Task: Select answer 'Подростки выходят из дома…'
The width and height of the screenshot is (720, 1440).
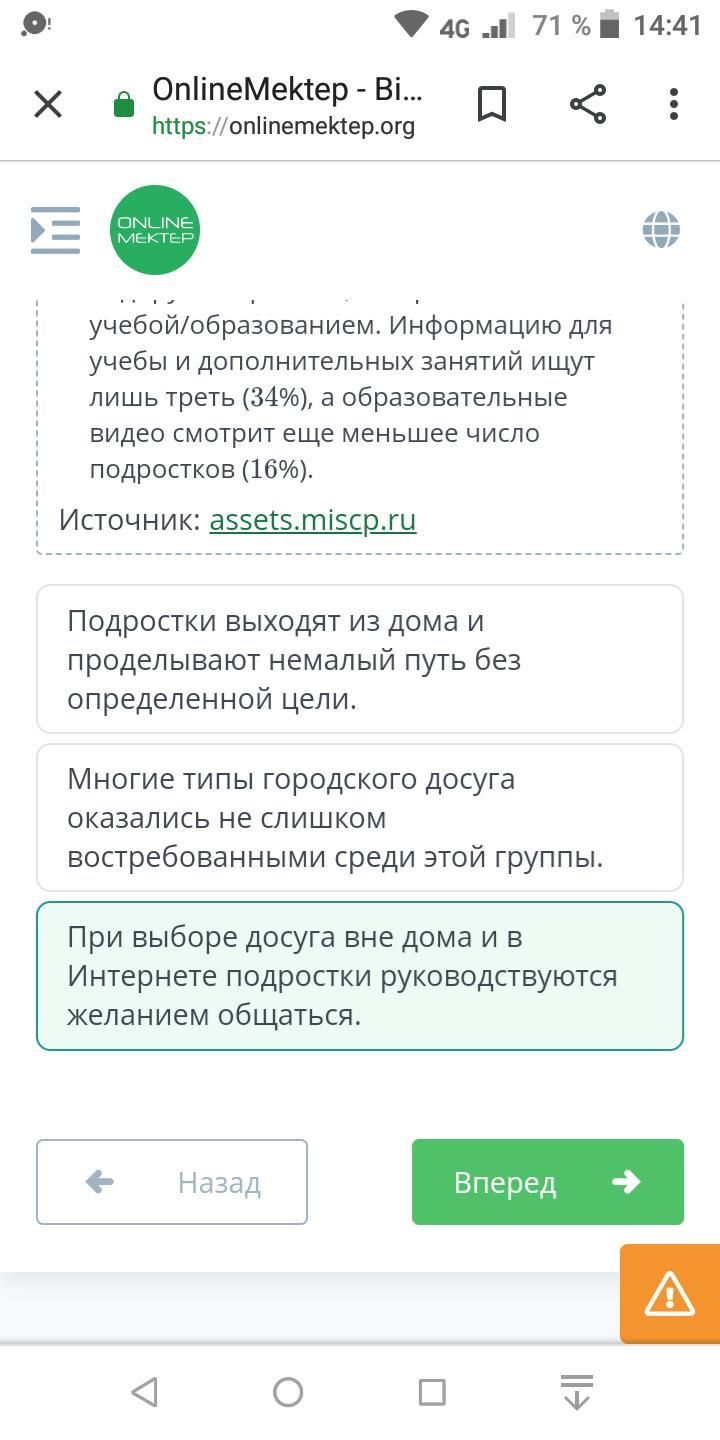Action: coord(360,659)
